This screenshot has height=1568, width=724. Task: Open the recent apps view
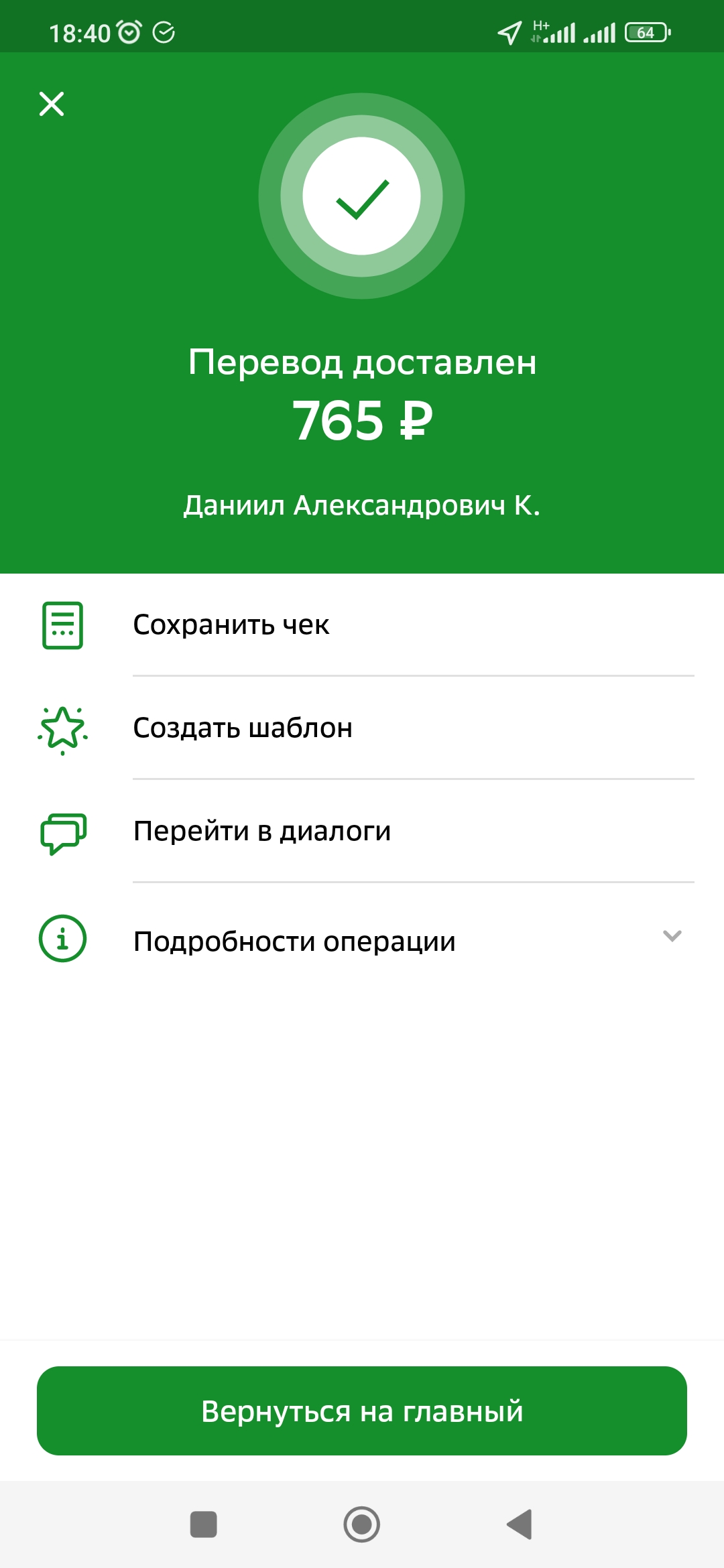203,1524
